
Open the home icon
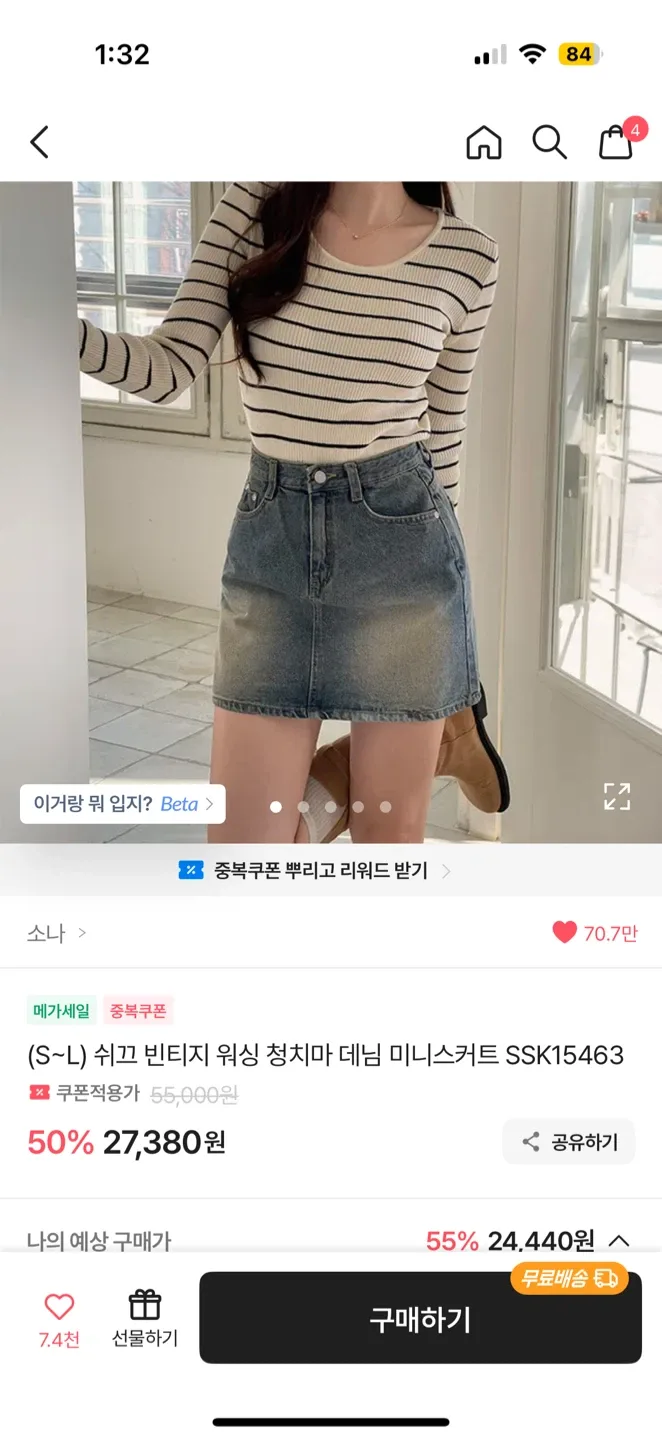[x=484, y=142]
